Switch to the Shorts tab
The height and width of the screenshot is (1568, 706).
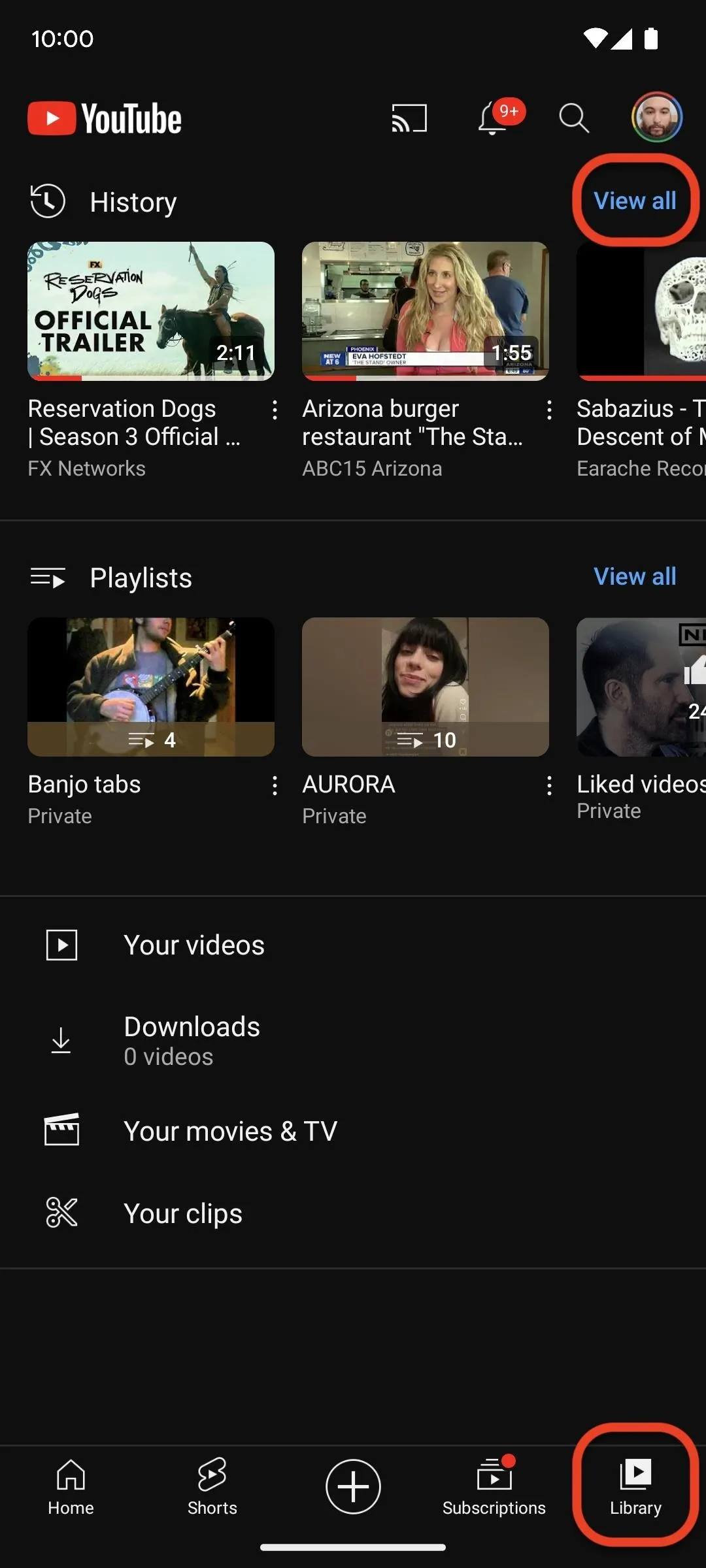(212, 1486)
